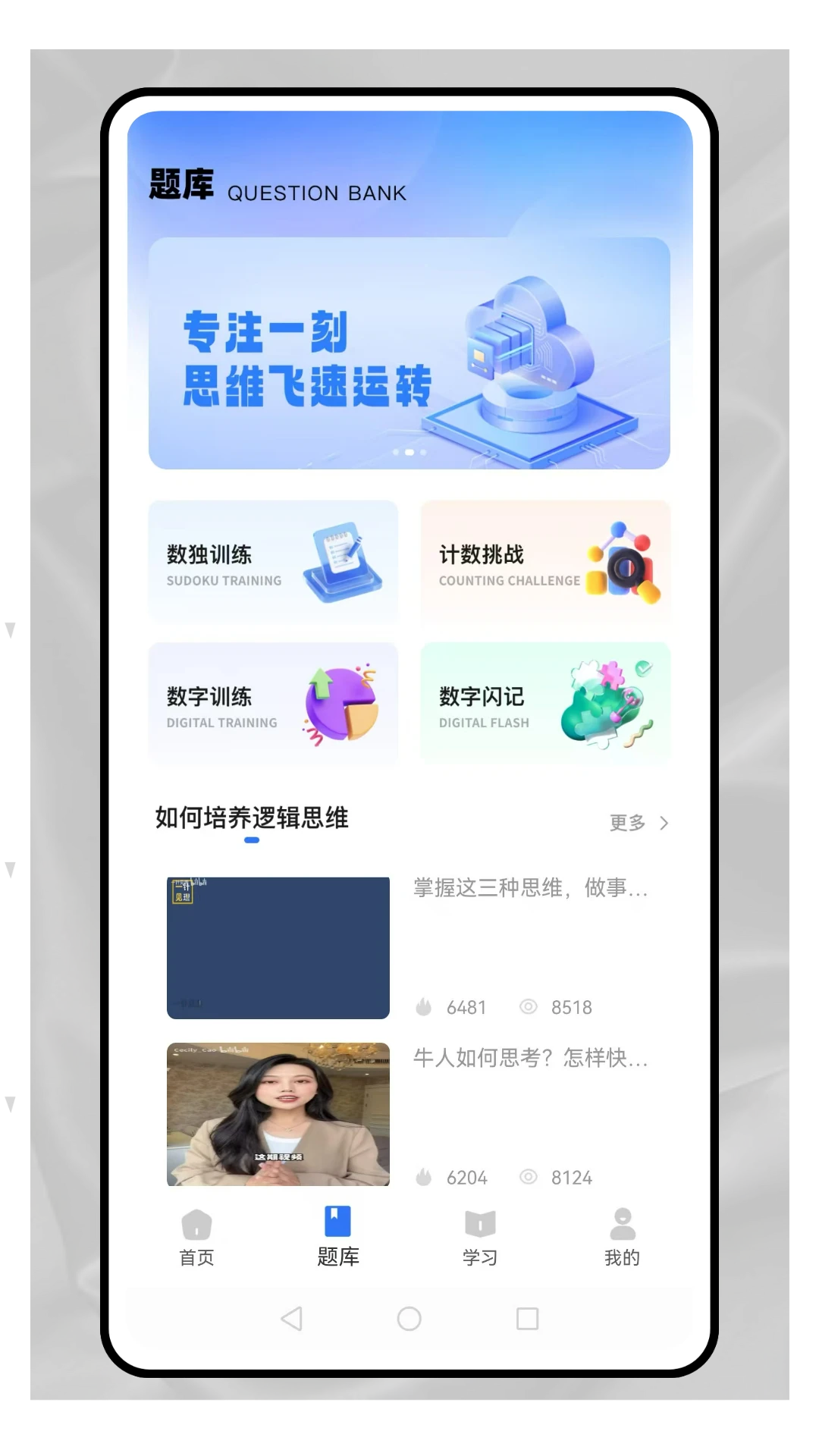Viewport: 819px width, 1456px height.
Task: Select the 如何培养逻辑思维 section header
Action: (251, 818)
